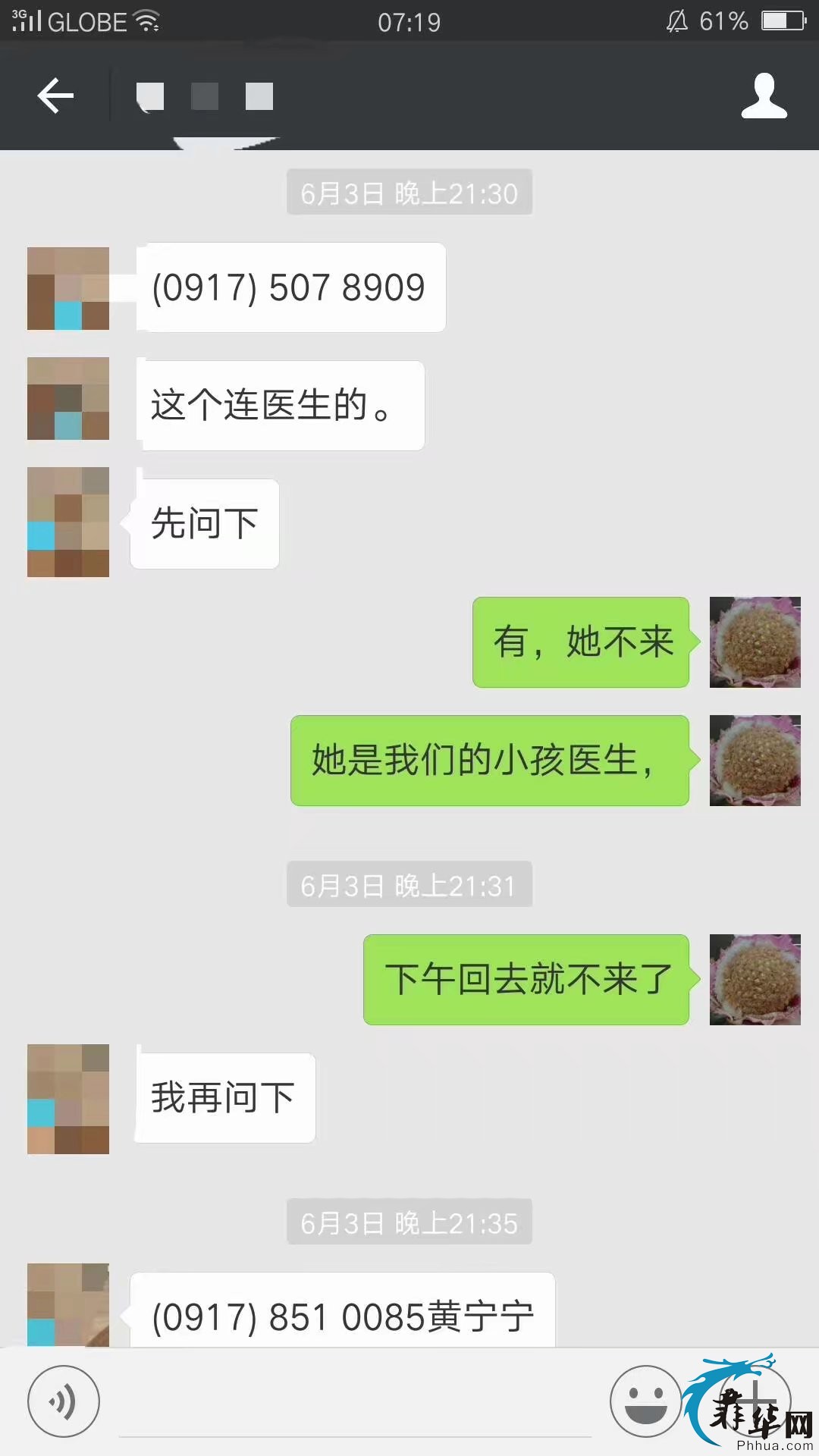
Task: Open contact avatar beside '先问下'
Action: [68, 522]
